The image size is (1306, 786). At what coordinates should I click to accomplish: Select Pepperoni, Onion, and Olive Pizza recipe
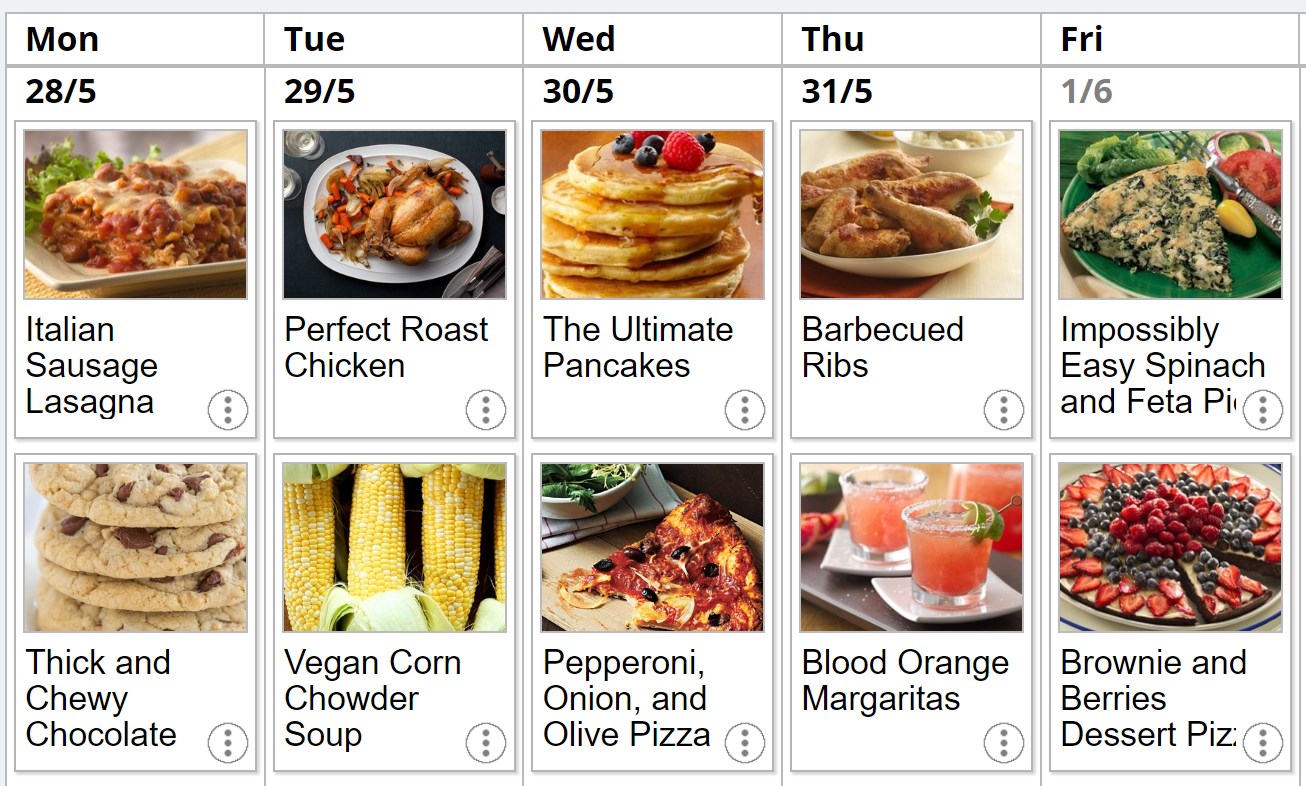[652, 547]
